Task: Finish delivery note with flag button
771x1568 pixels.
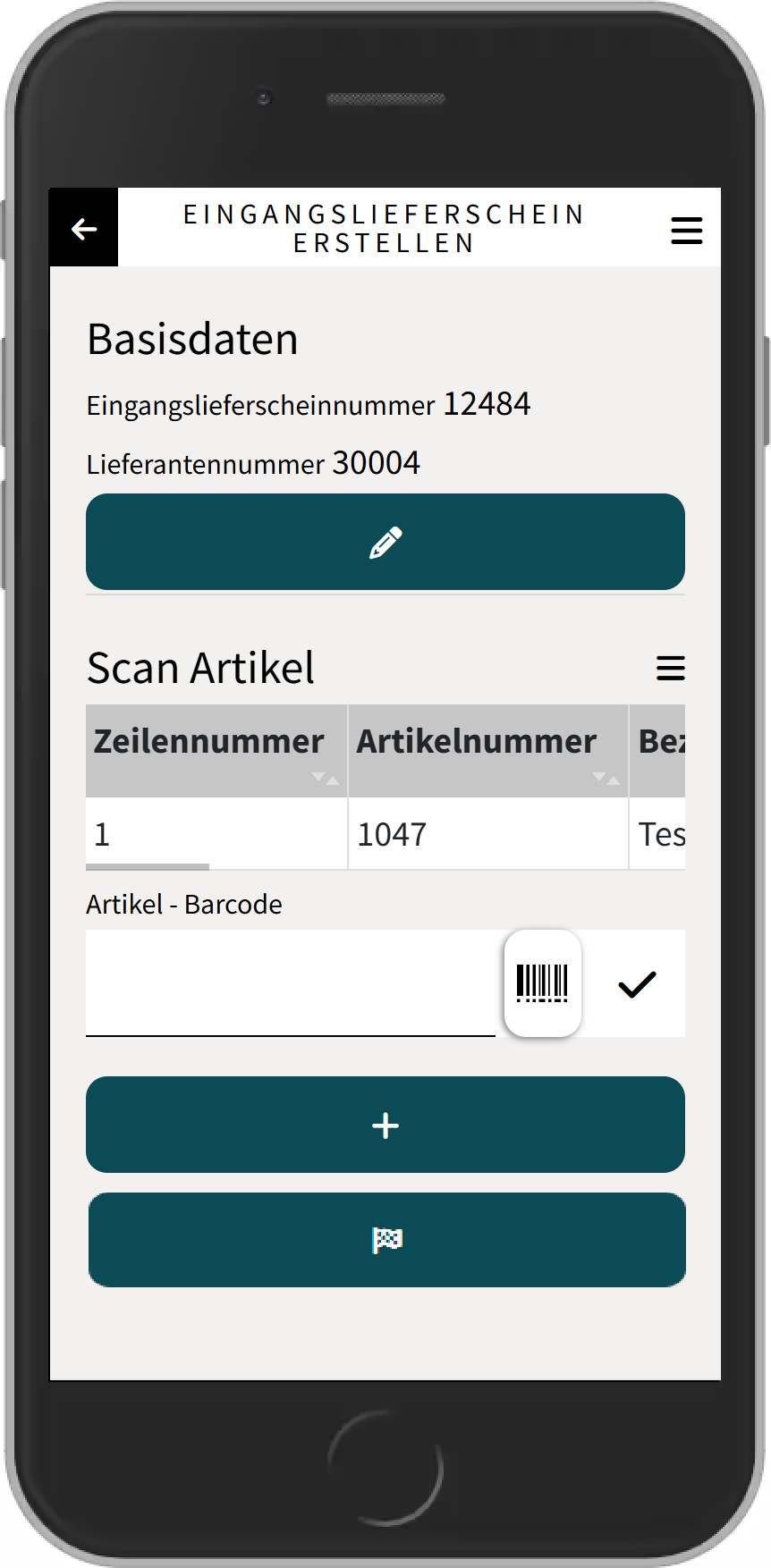Action: coord(387,1240)
